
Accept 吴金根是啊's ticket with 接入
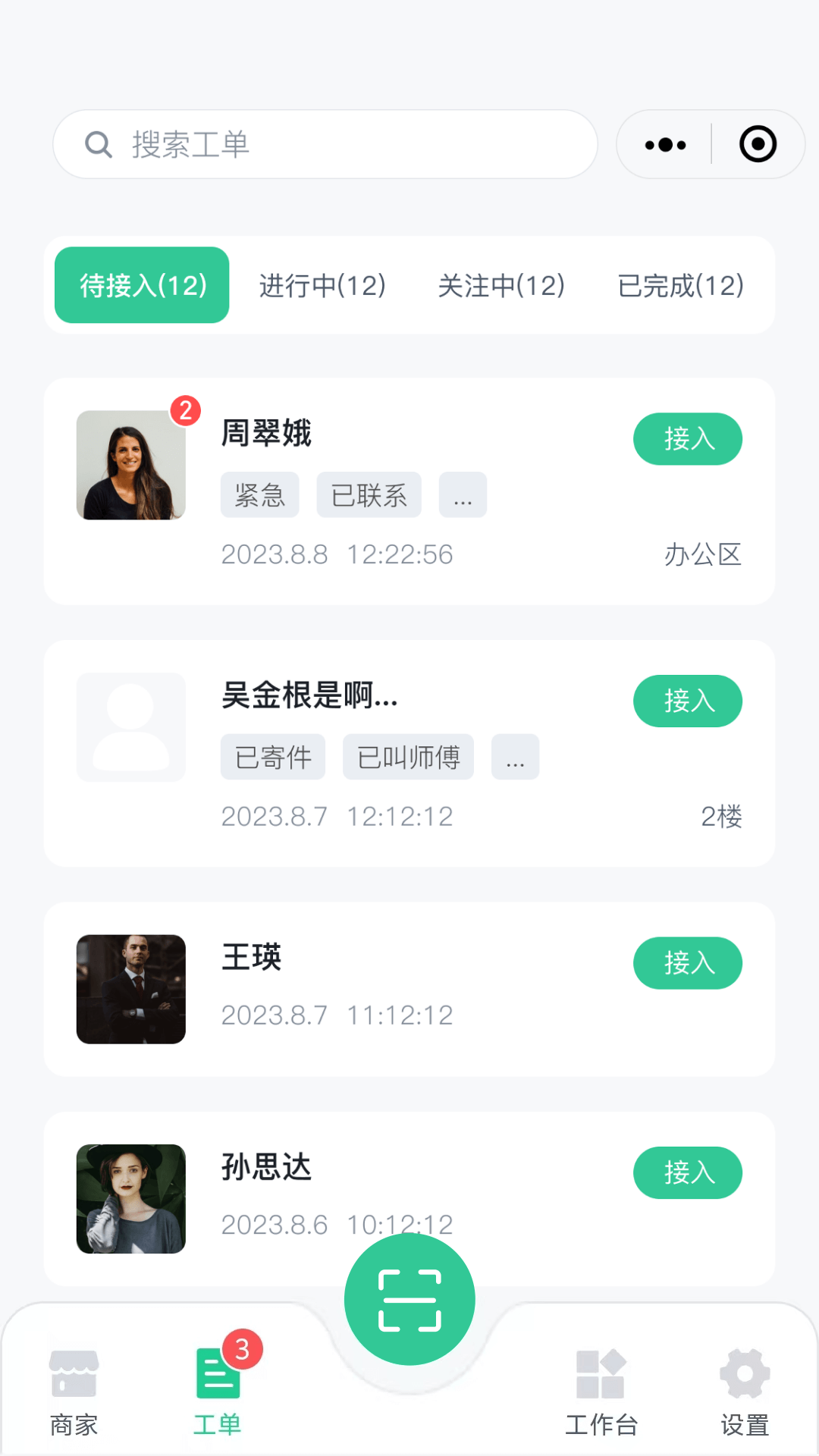point(687,701)
